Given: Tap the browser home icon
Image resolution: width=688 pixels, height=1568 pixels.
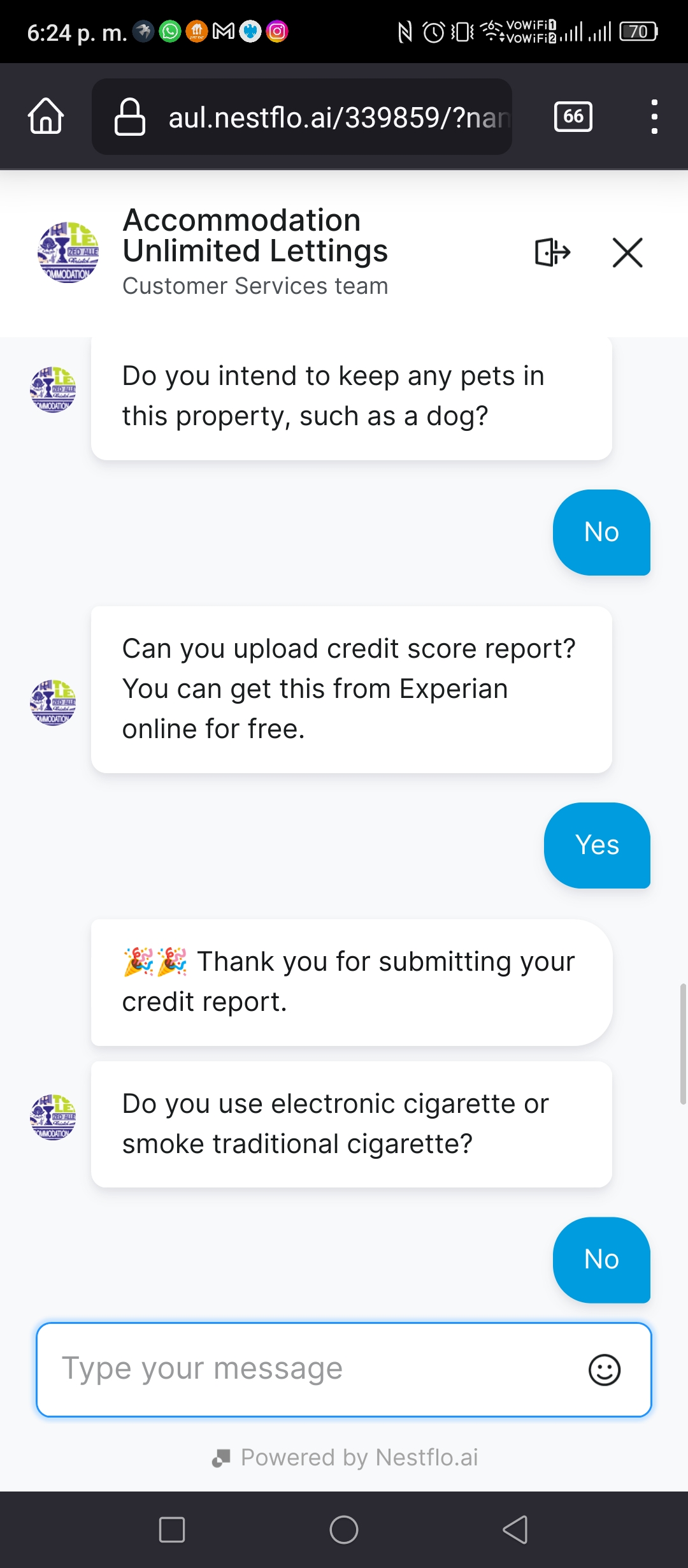Looking at the screenshot, I should tap(46, 117).
